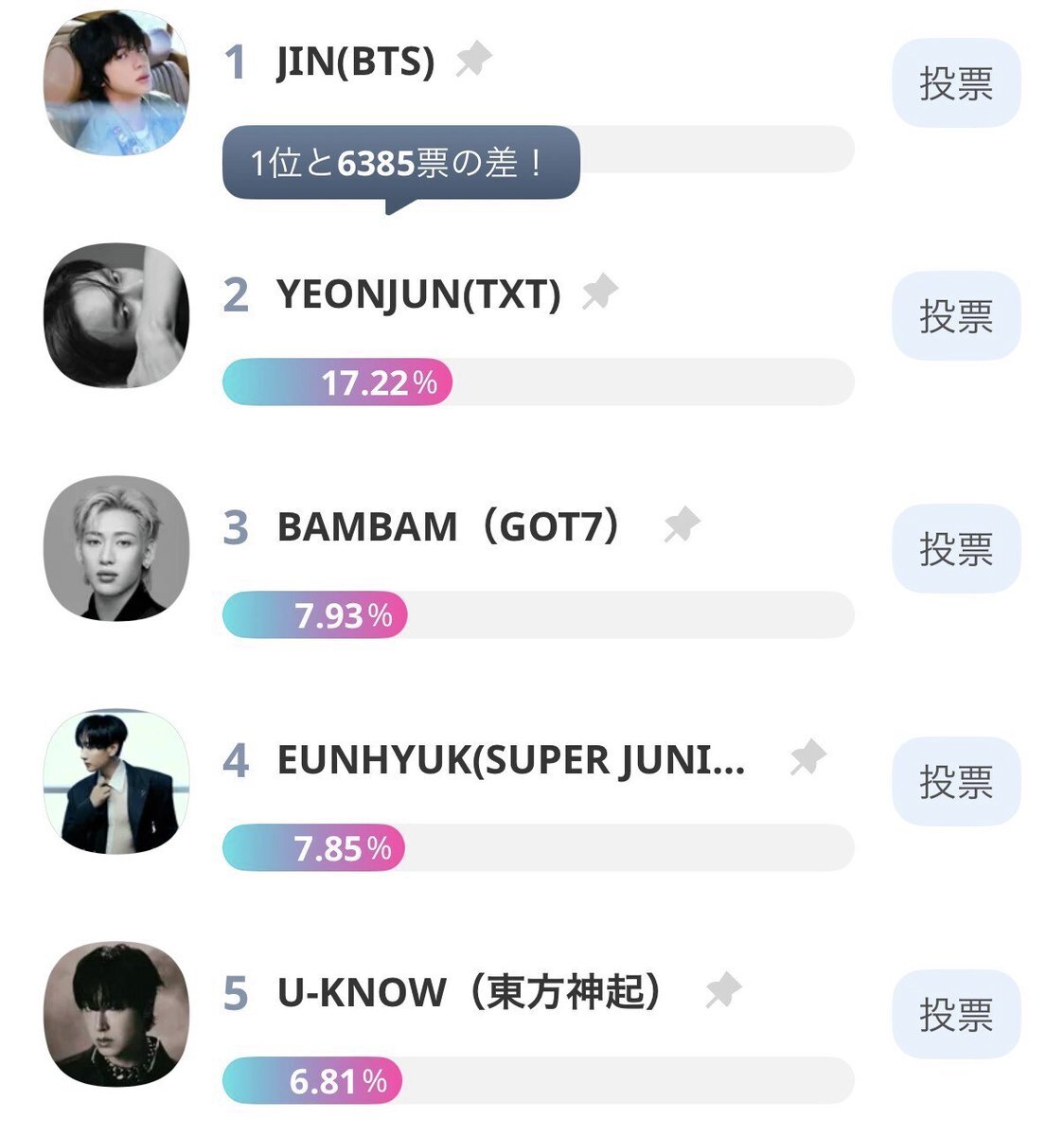Select EUNHYUK's profile picture
The image size is (1064, 1136).
coord(116,782)
